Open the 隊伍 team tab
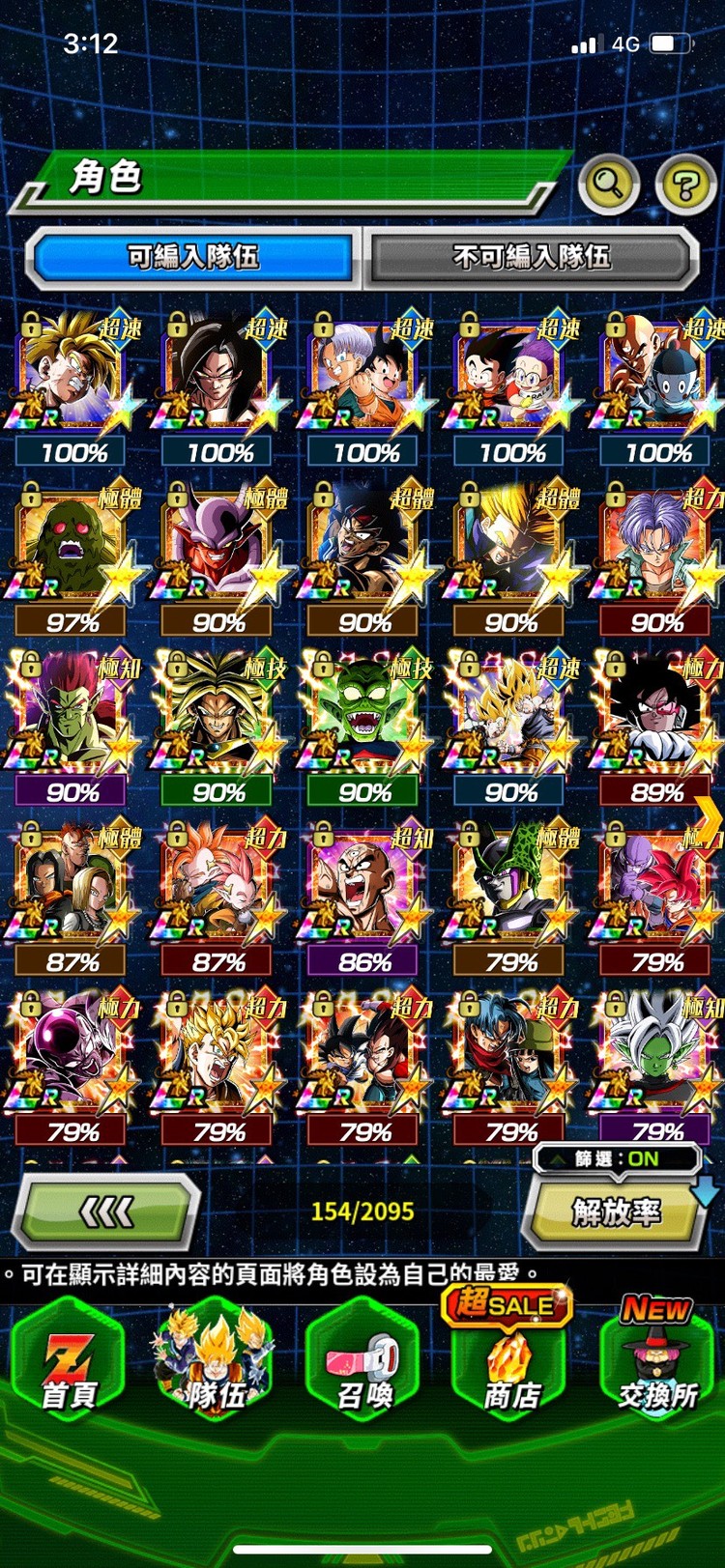725x1568 pixels. tap(215, 1363)
